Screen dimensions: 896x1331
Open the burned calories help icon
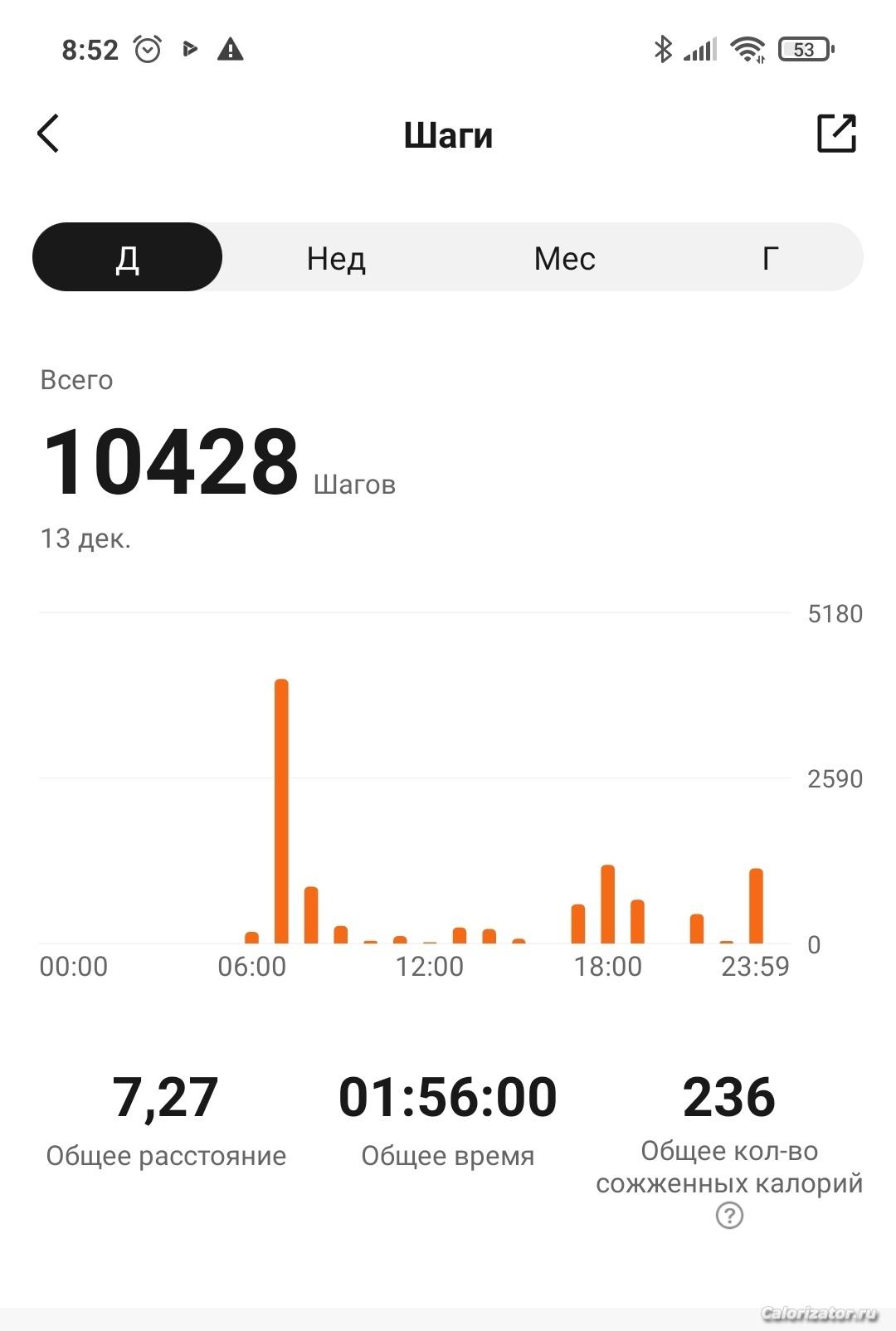(x=729, y=1216)
